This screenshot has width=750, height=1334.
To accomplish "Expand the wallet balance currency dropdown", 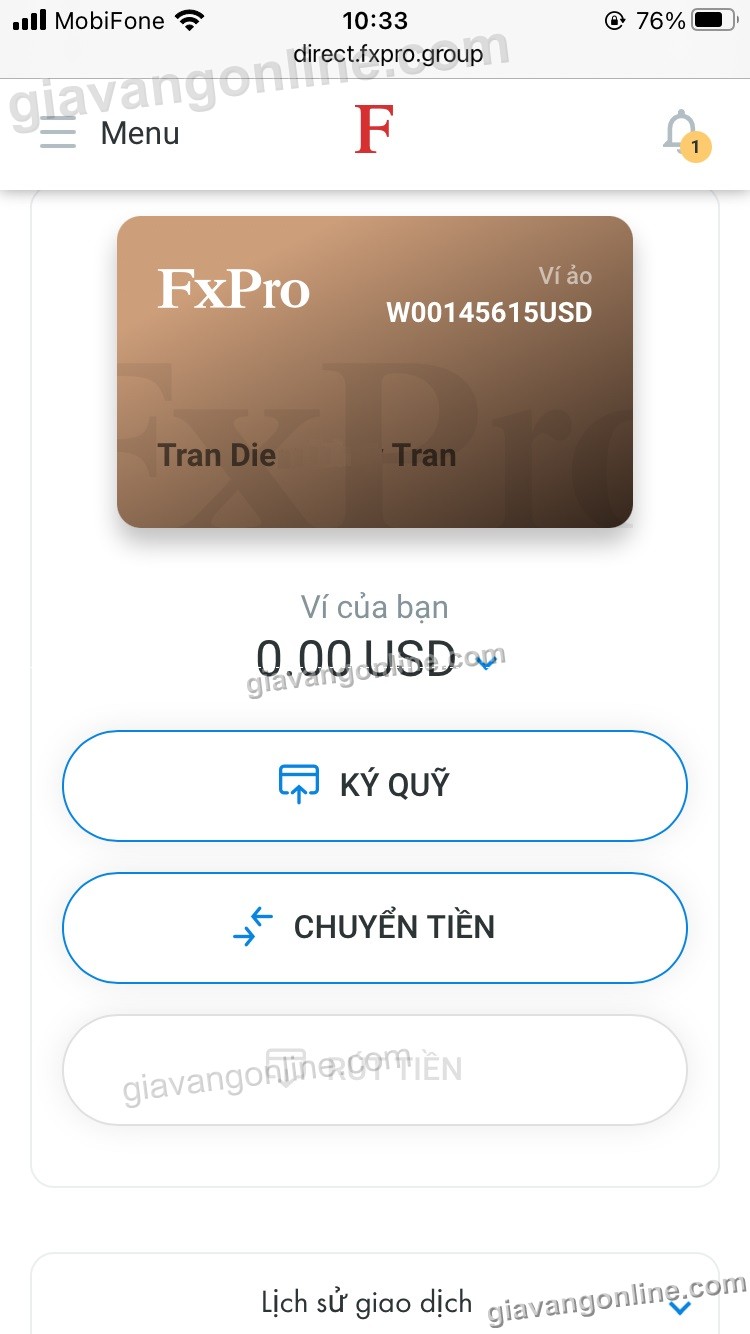I will 486,662.
